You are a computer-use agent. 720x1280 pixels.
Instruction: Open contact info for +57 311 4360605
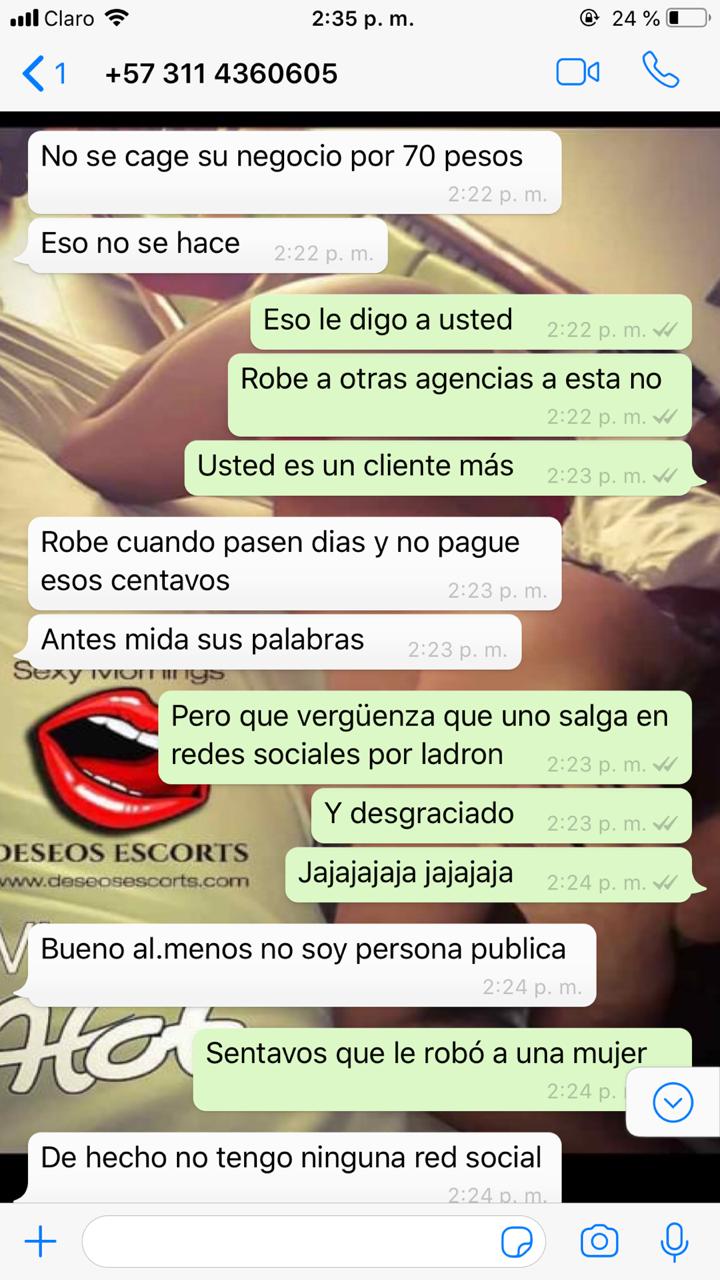(221, 73)
